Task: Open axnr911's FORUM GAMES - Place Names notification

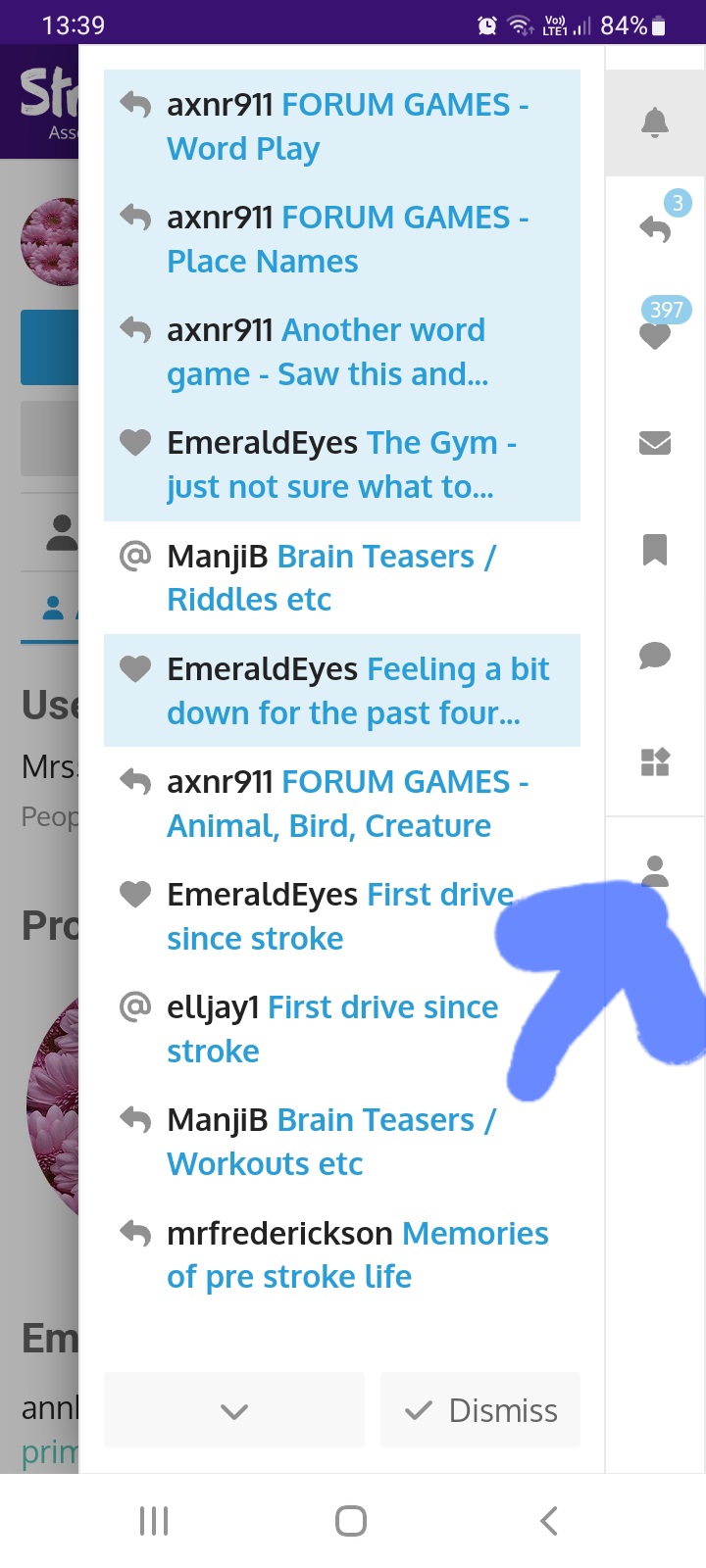Action: [342, 239]
